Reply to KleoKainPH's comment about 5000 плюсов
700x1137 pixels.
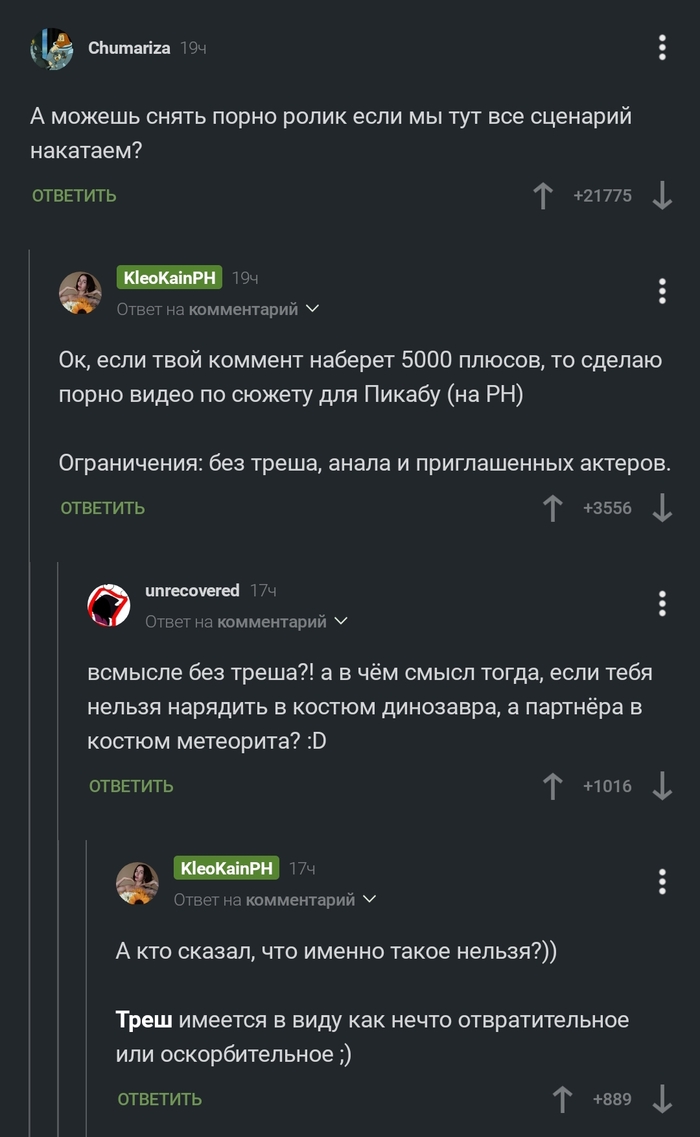[102, 508]
